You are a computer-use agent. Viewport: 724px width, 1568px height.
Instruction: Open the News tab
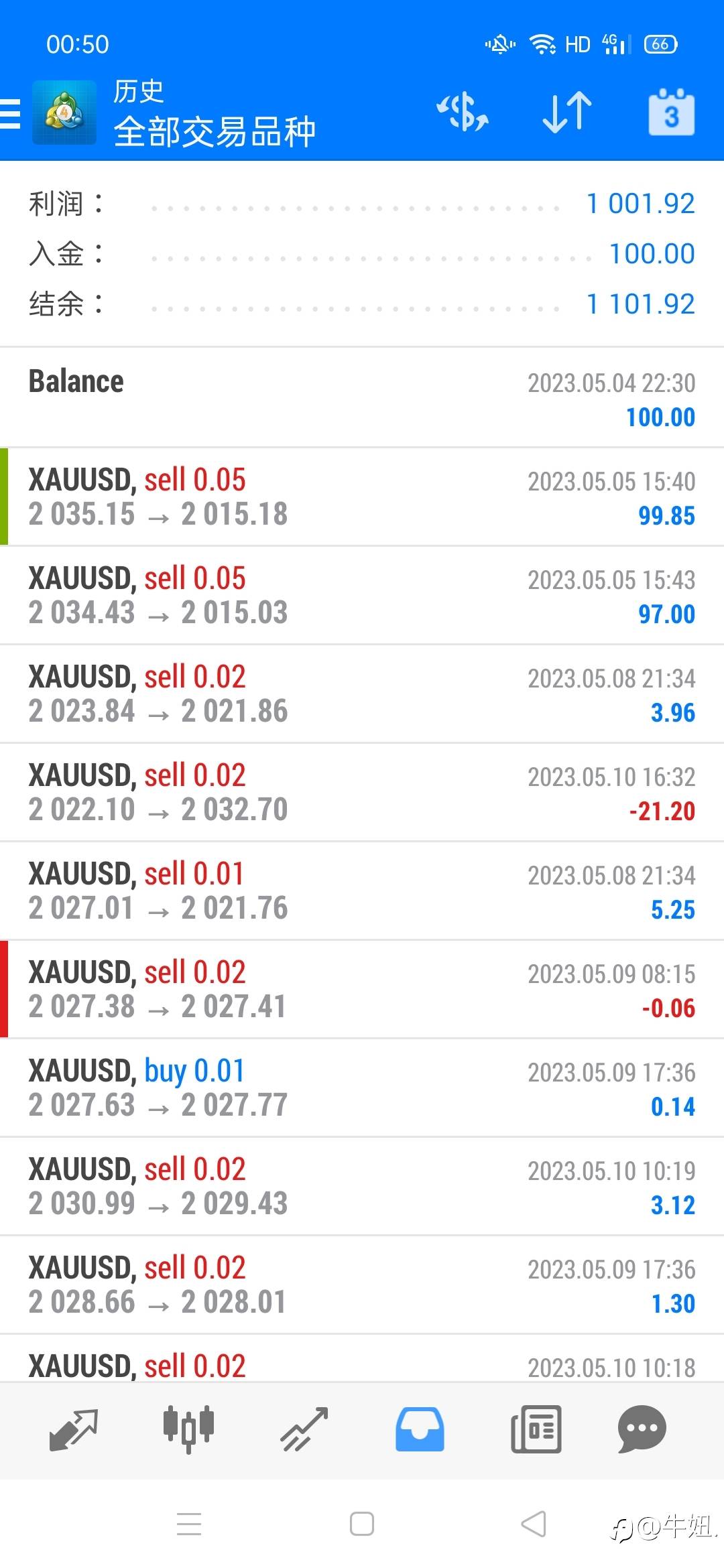tap(536, 1429)
